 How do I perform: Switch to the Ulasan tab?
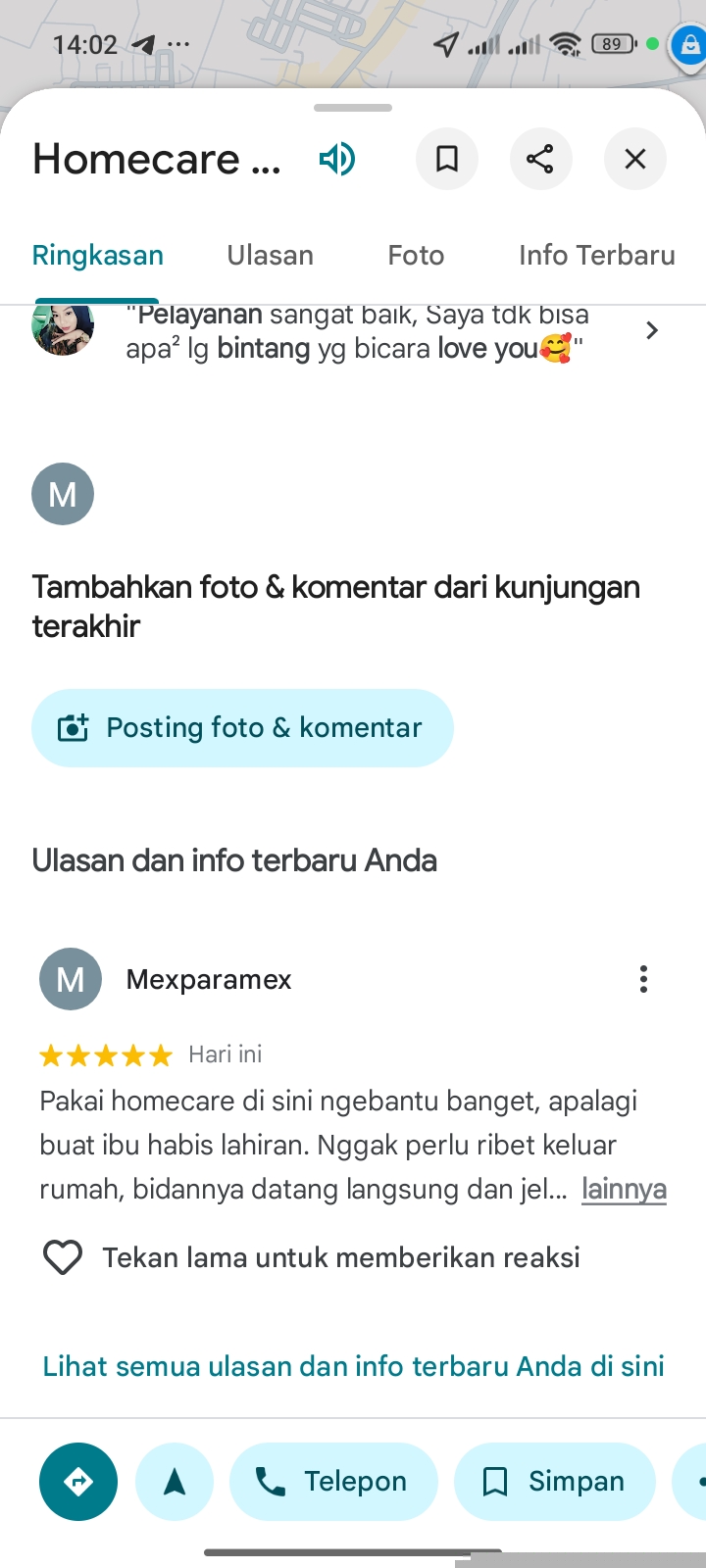pos(271,256)
